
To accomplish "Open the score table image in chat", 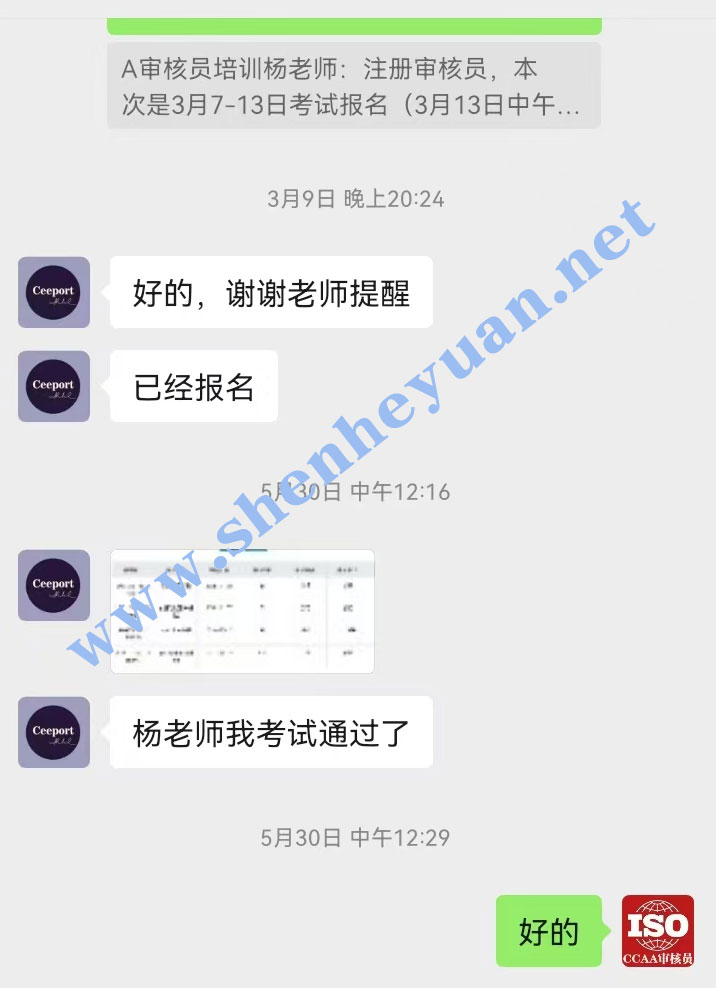I will pyautogui.click(x=242, y=610).
